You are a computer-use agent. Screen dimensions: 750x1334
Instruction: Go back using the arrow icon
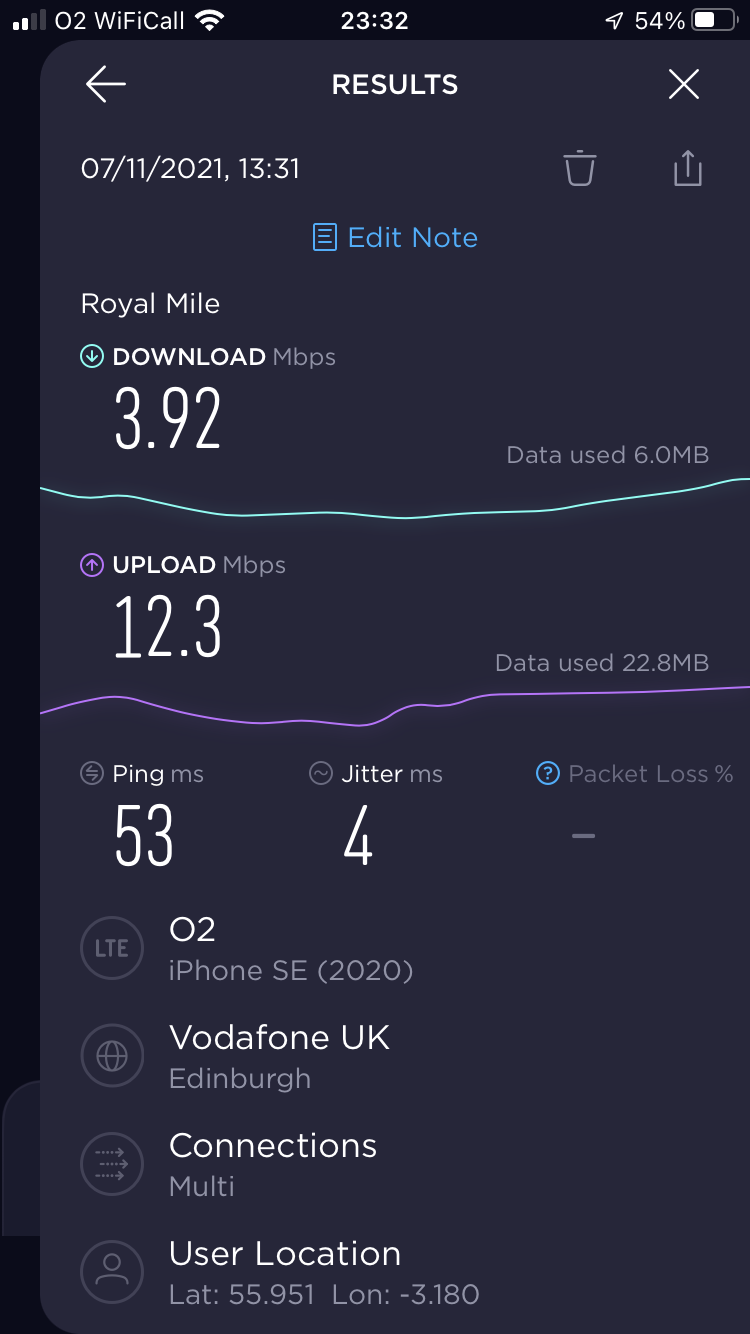[x=105, y=85]
